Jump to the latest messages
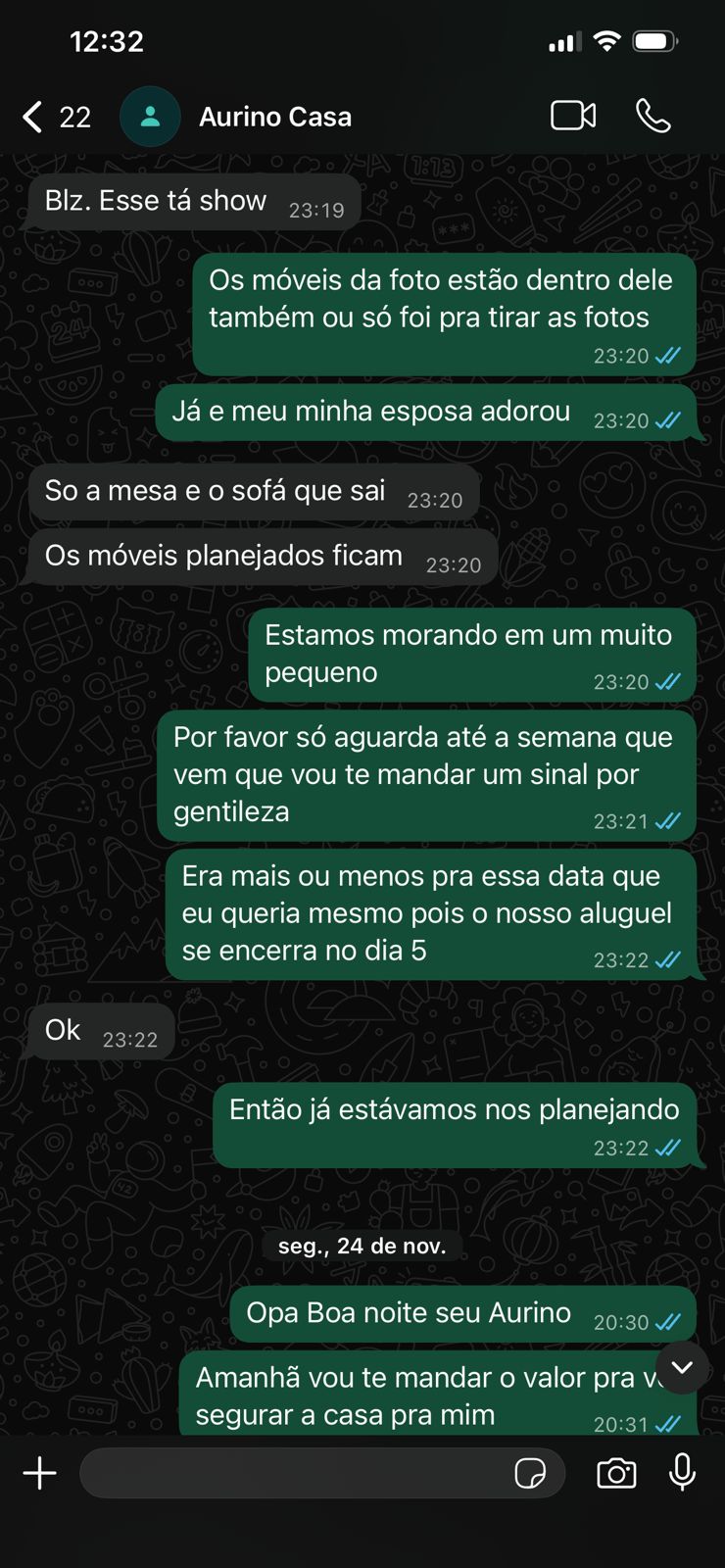Viewport: 725px width, 1568px height. 682,1367
